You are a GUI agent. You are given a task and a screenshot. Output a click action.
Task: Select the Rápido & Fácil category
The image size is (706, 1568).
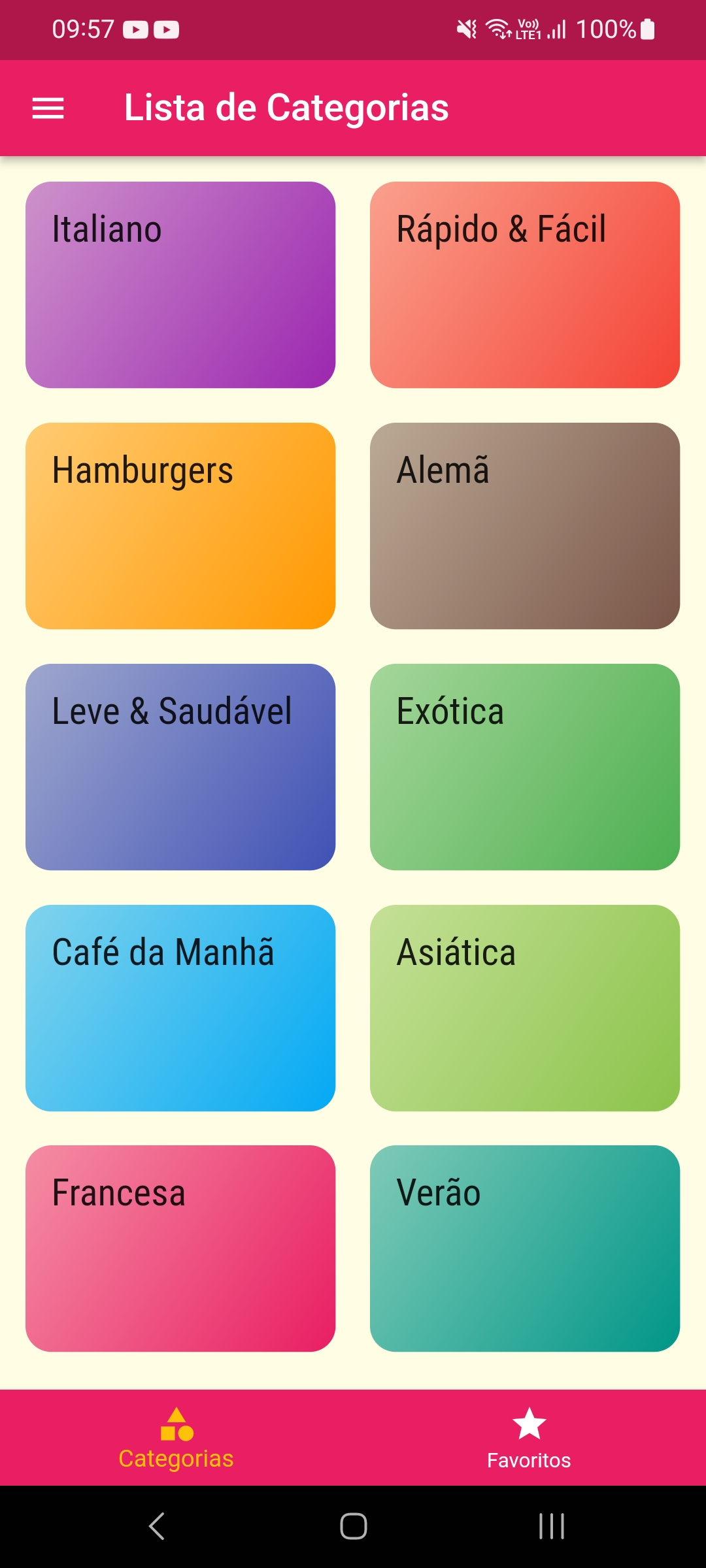point(525,285)
